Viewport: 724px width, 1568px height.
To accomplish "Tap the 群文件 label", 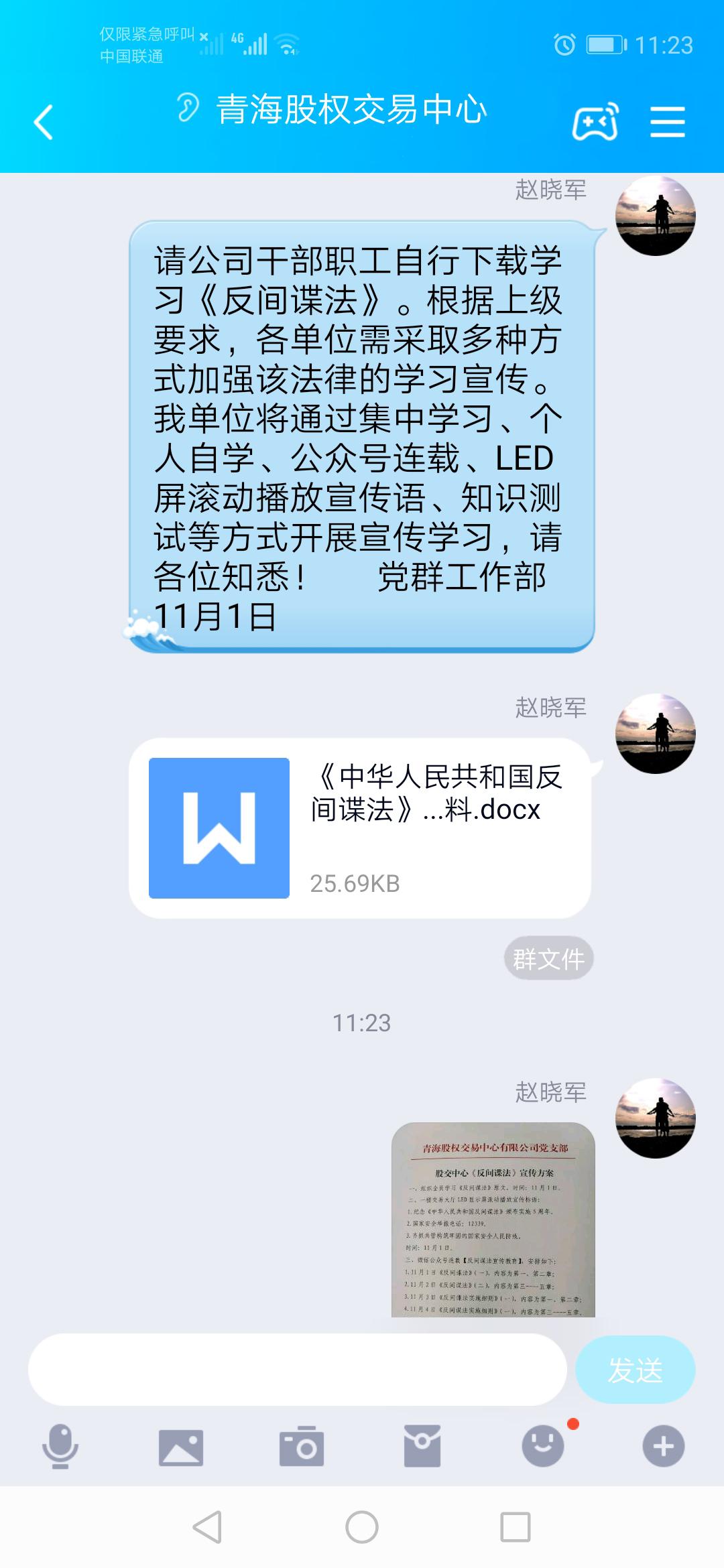I will (x=548, y=959).
